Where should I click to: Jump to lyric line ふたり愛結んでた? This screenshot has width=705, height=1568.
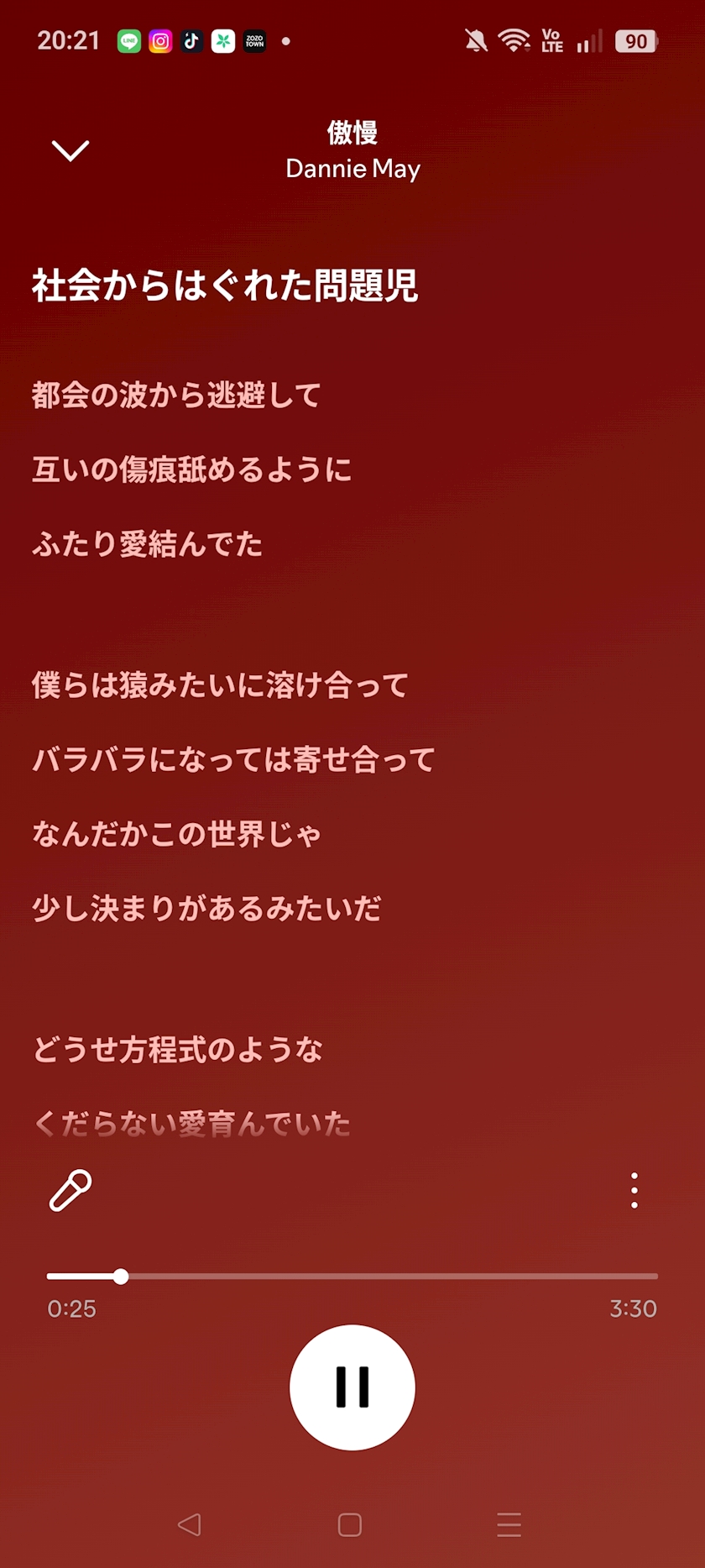(147, 543)
